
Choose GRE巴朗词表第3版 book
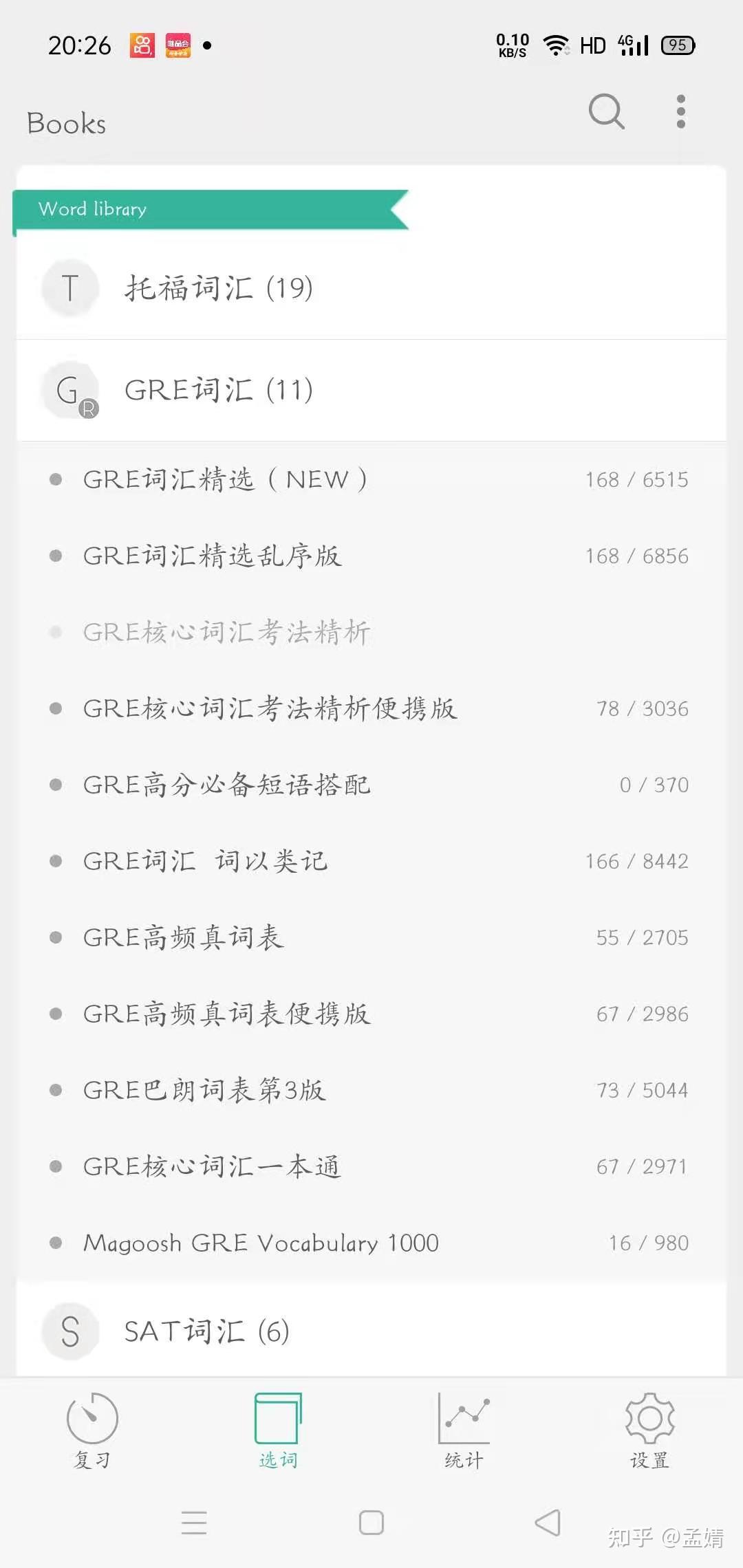point(371,1090)
